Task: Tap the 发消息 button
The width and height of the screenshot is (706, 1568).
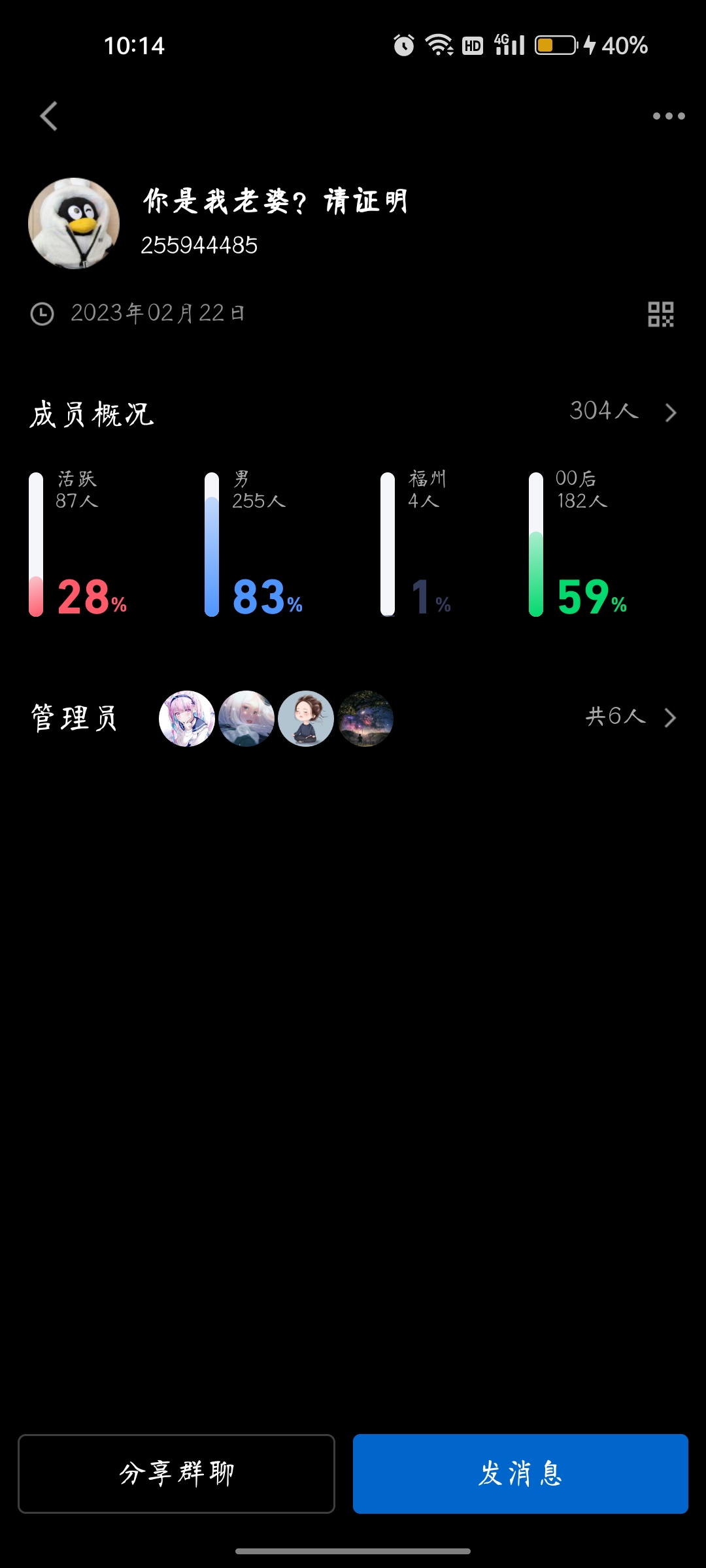Action: 520,1474
